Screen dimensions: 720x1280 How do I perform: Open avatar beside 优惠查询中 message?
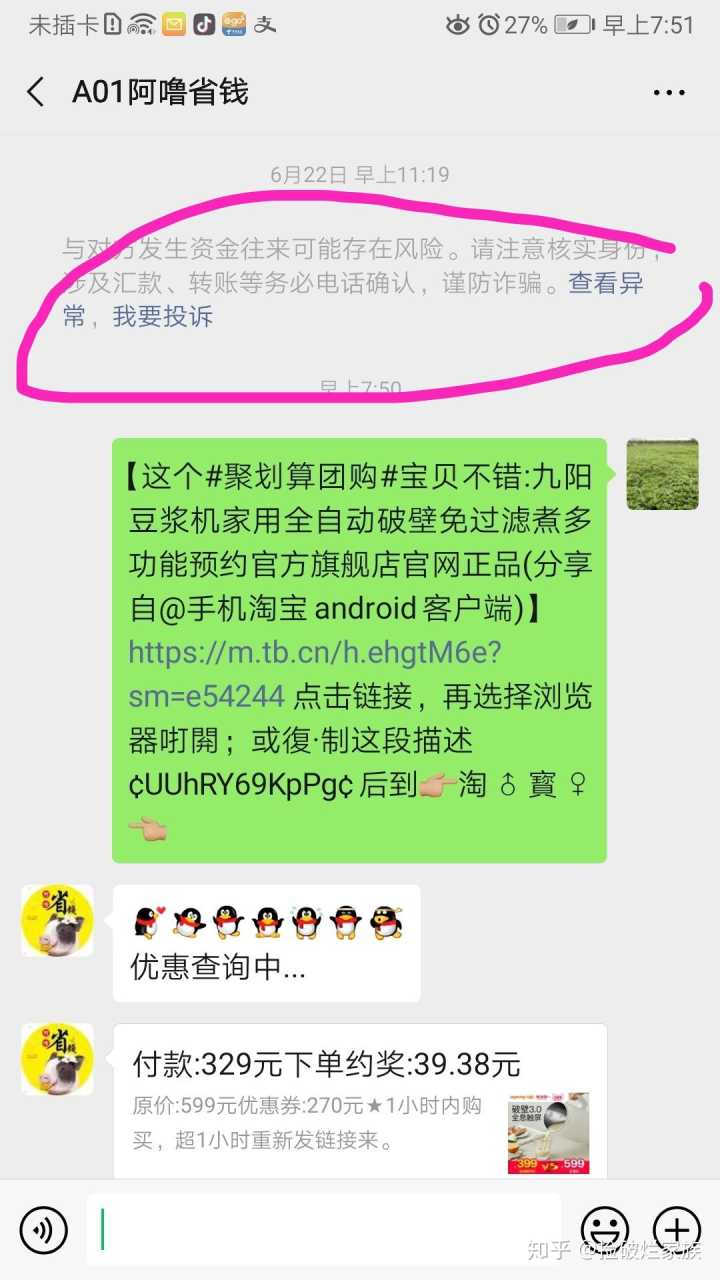[58, 920]
